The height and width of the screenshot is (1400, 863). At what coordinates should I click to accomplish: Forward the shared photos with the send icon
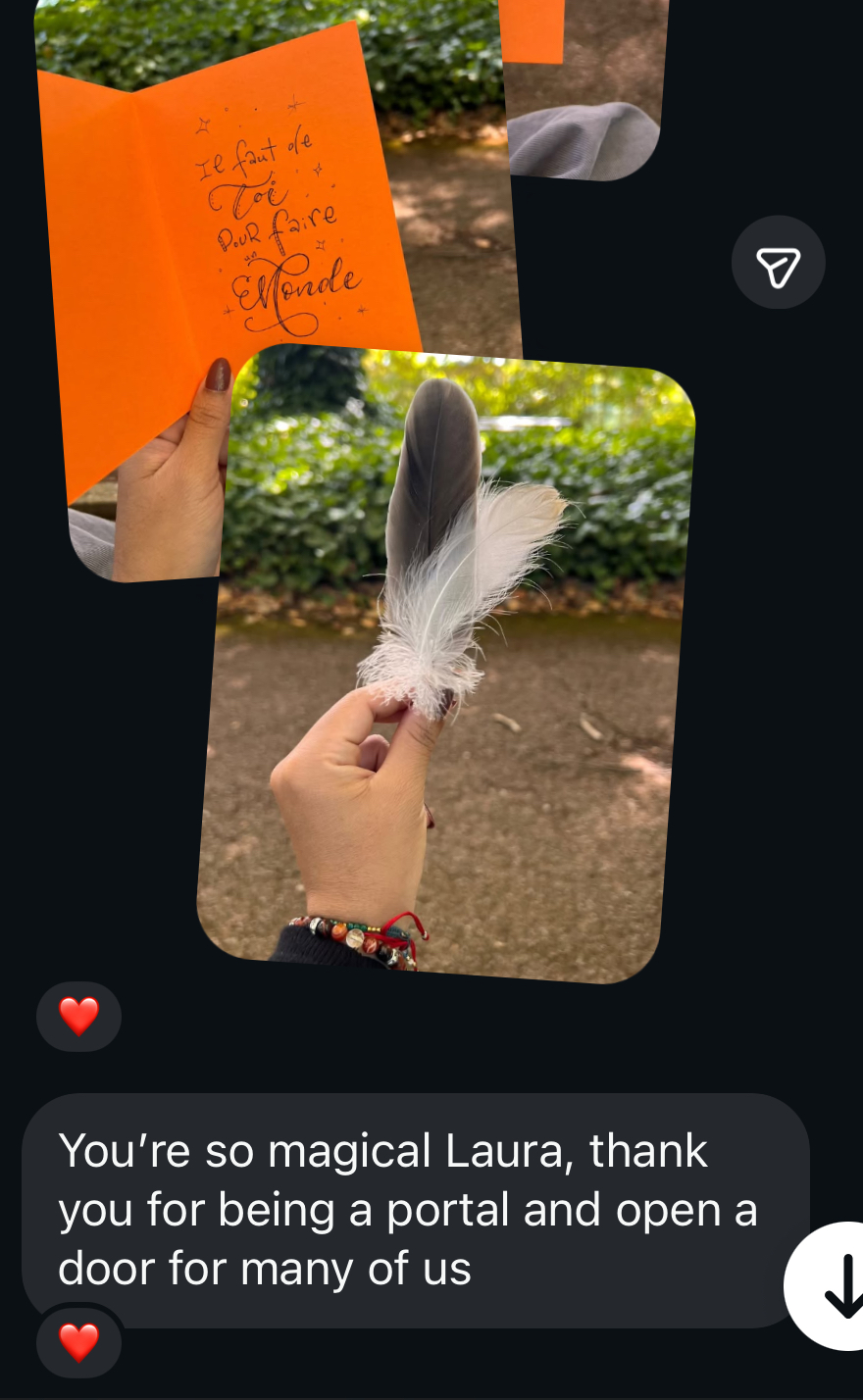click(778, 263)
